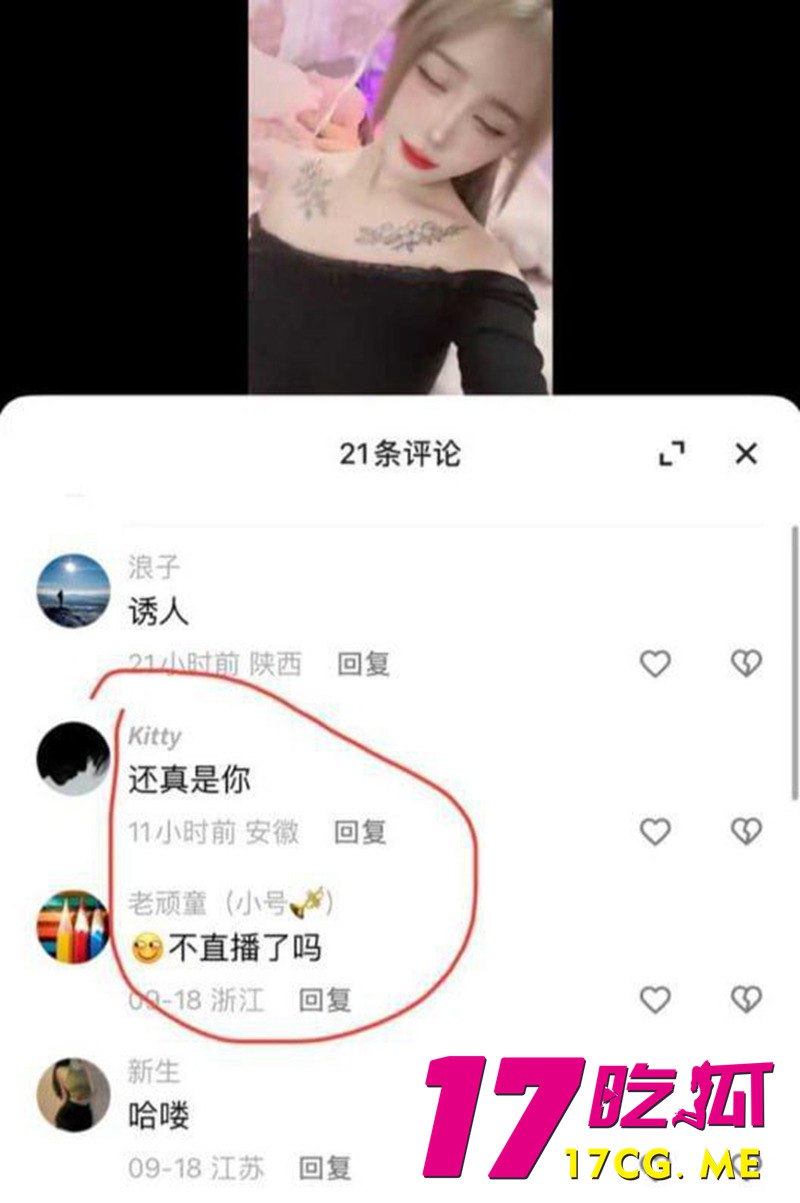Reply to 老顽童's comment
800x1203 pixels.
click(x=326, y=998)
